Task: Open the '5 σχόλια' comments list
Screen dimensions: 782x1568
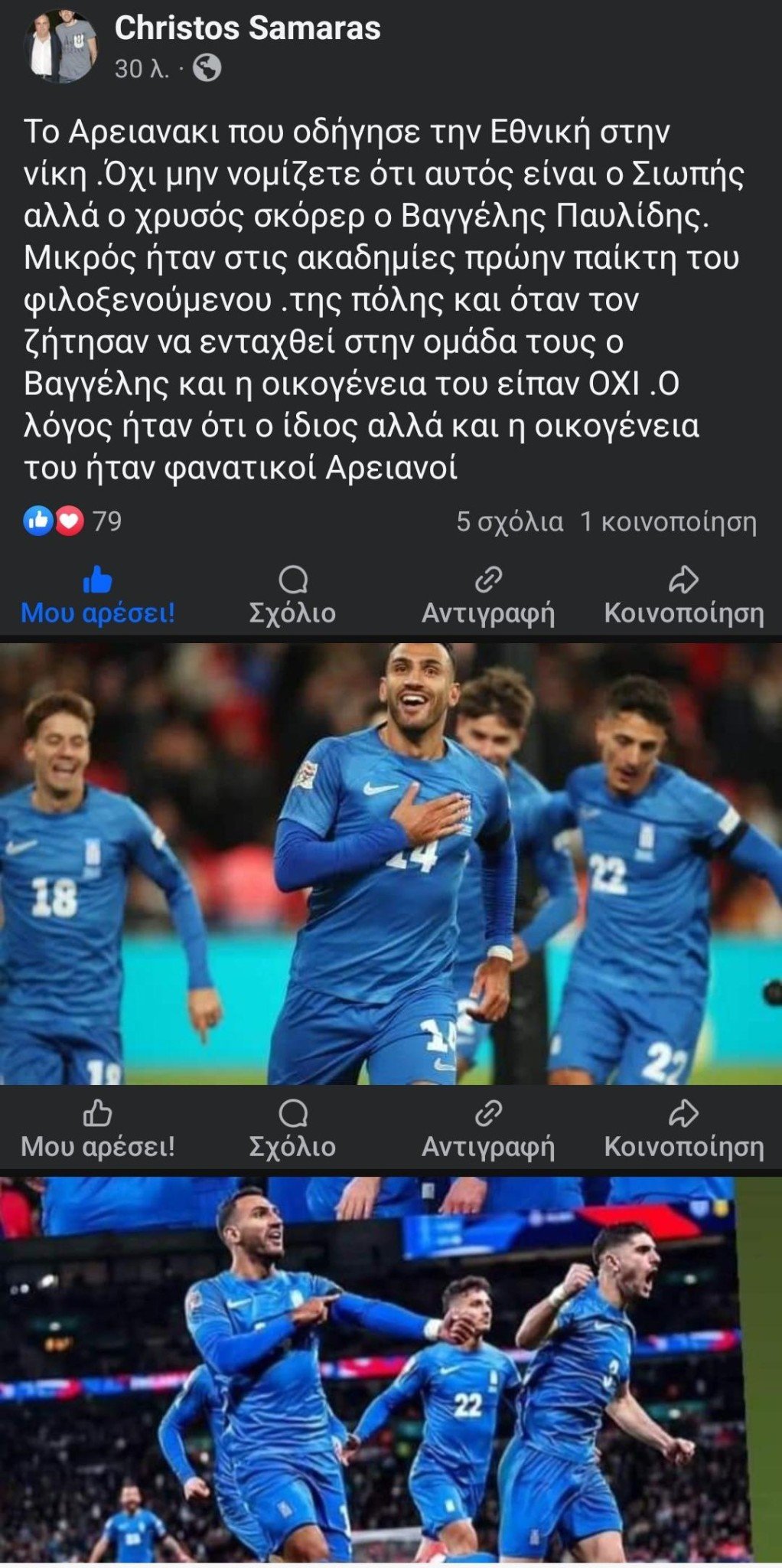Action: click(x=510, y=522)
